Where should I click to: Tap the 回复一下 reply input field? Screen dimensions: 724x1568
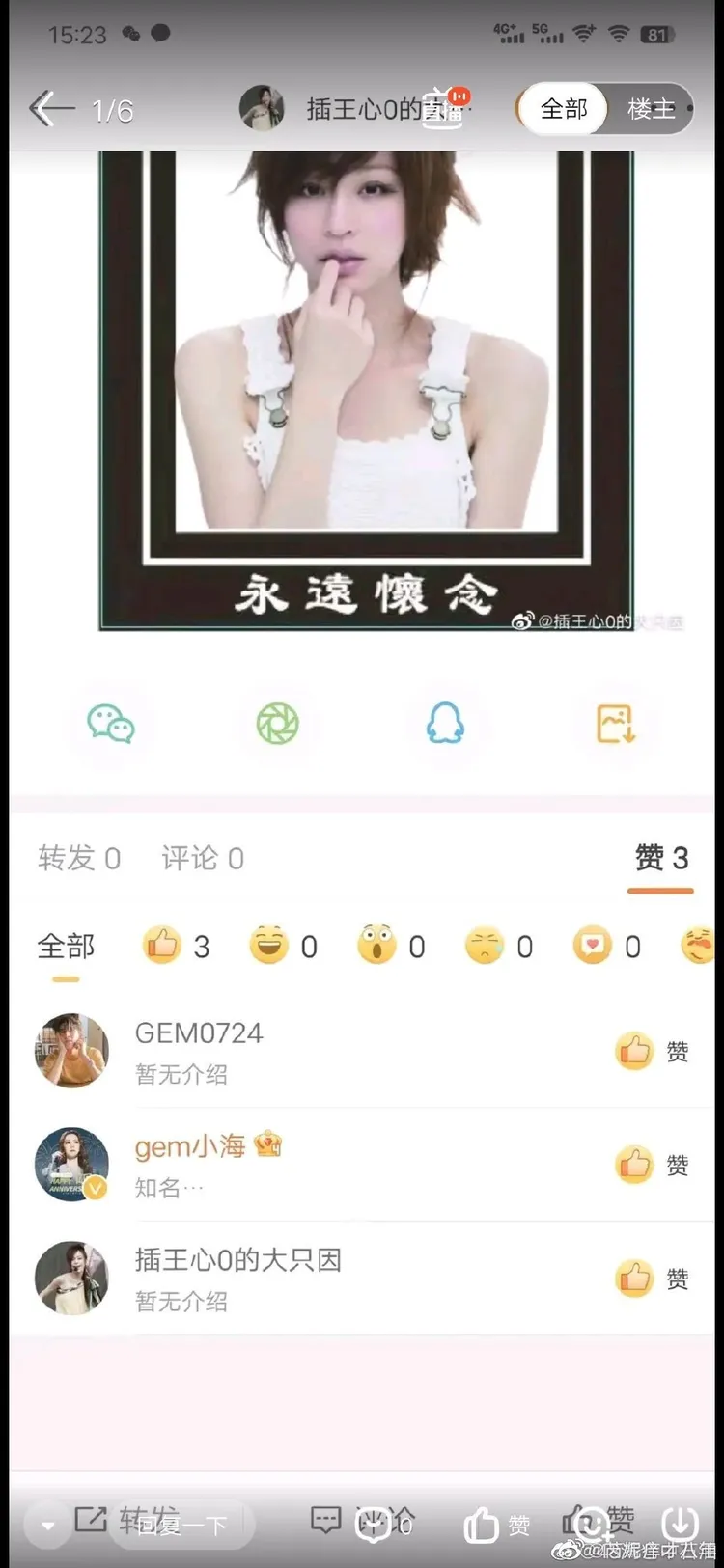click(181, 1526)
